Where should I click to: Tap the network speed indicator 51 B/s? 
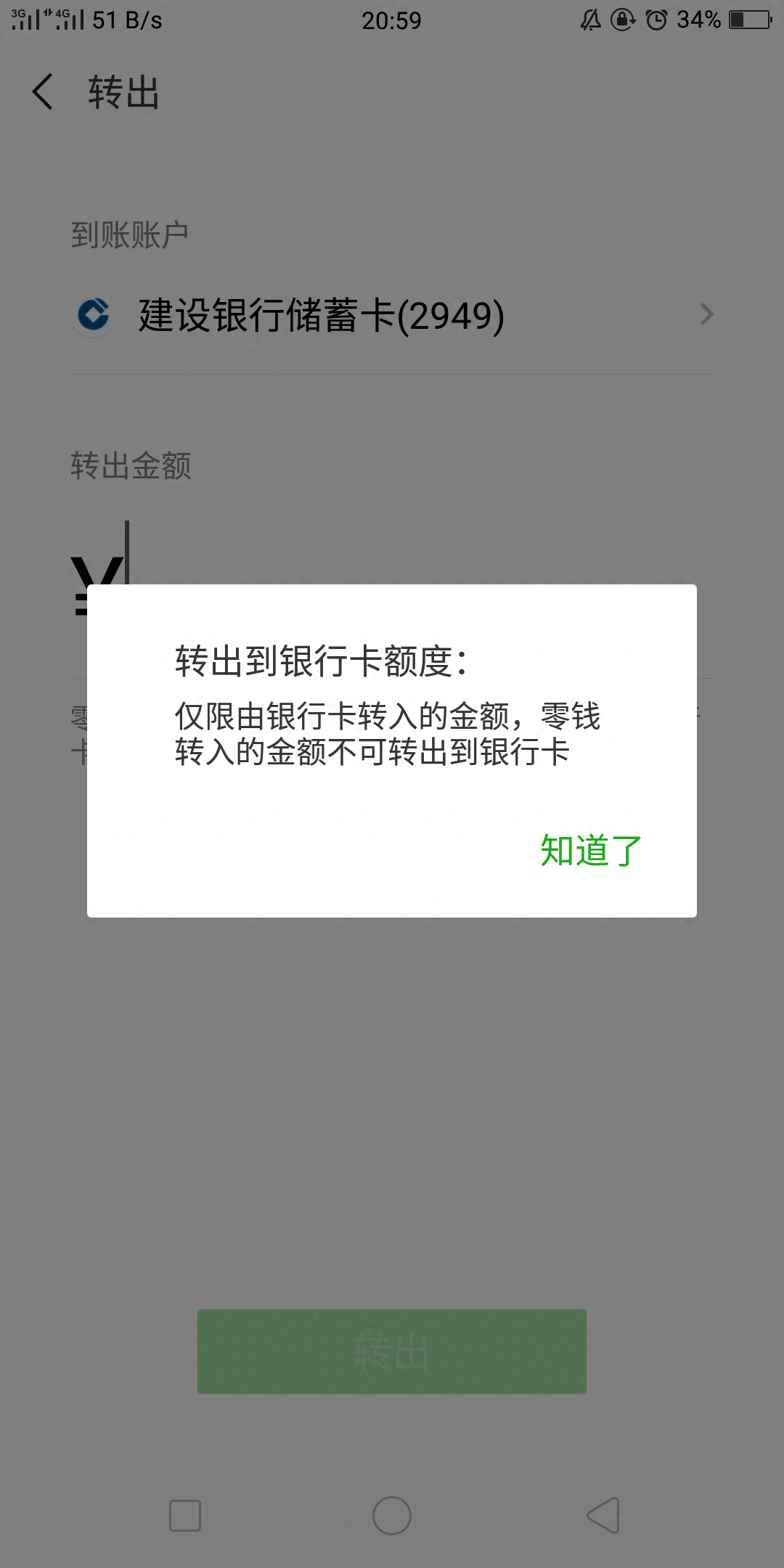[x=127, y=21]
